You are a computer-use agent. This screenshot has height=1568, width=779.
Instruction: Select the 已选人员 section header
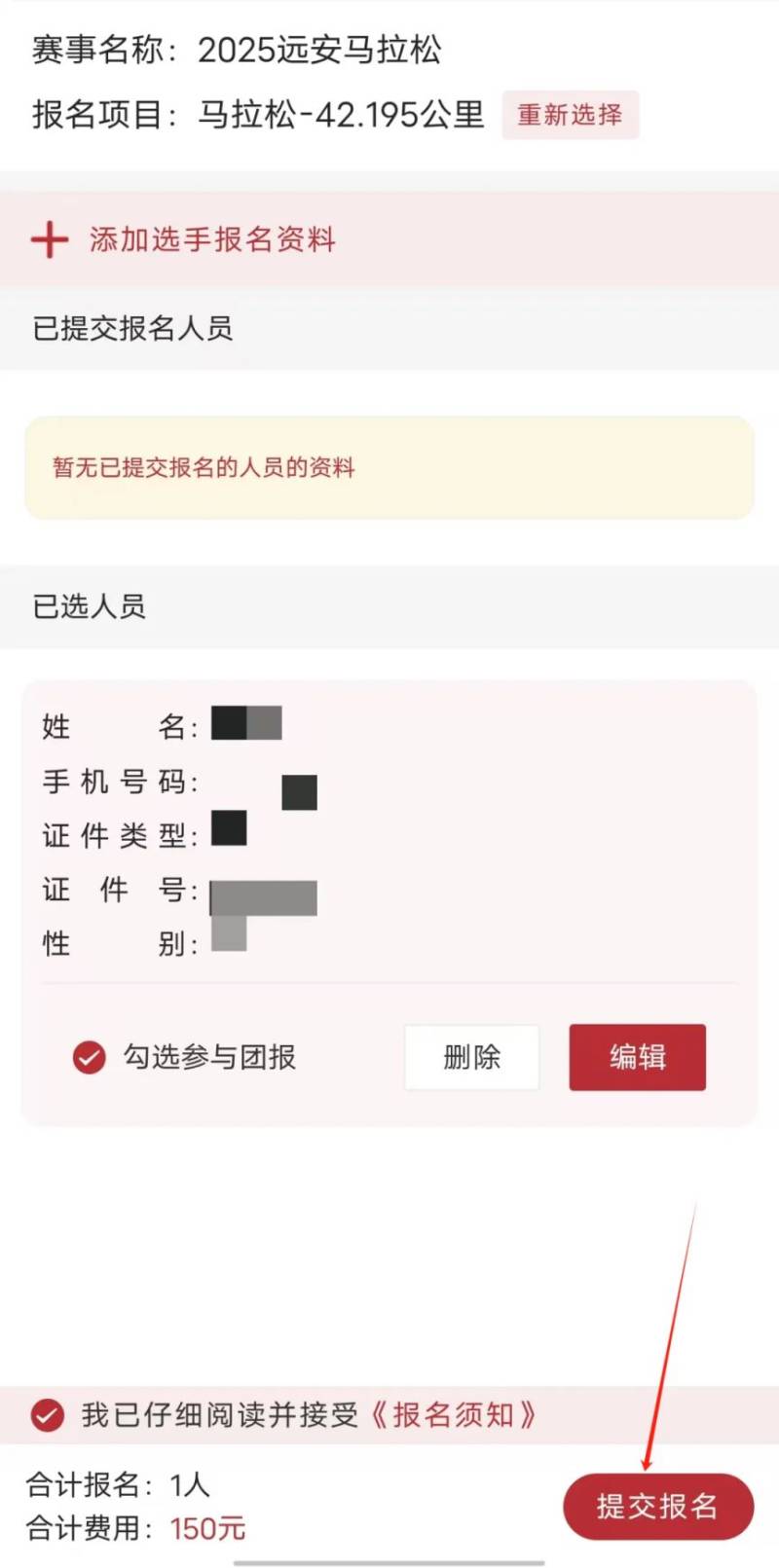86,606
